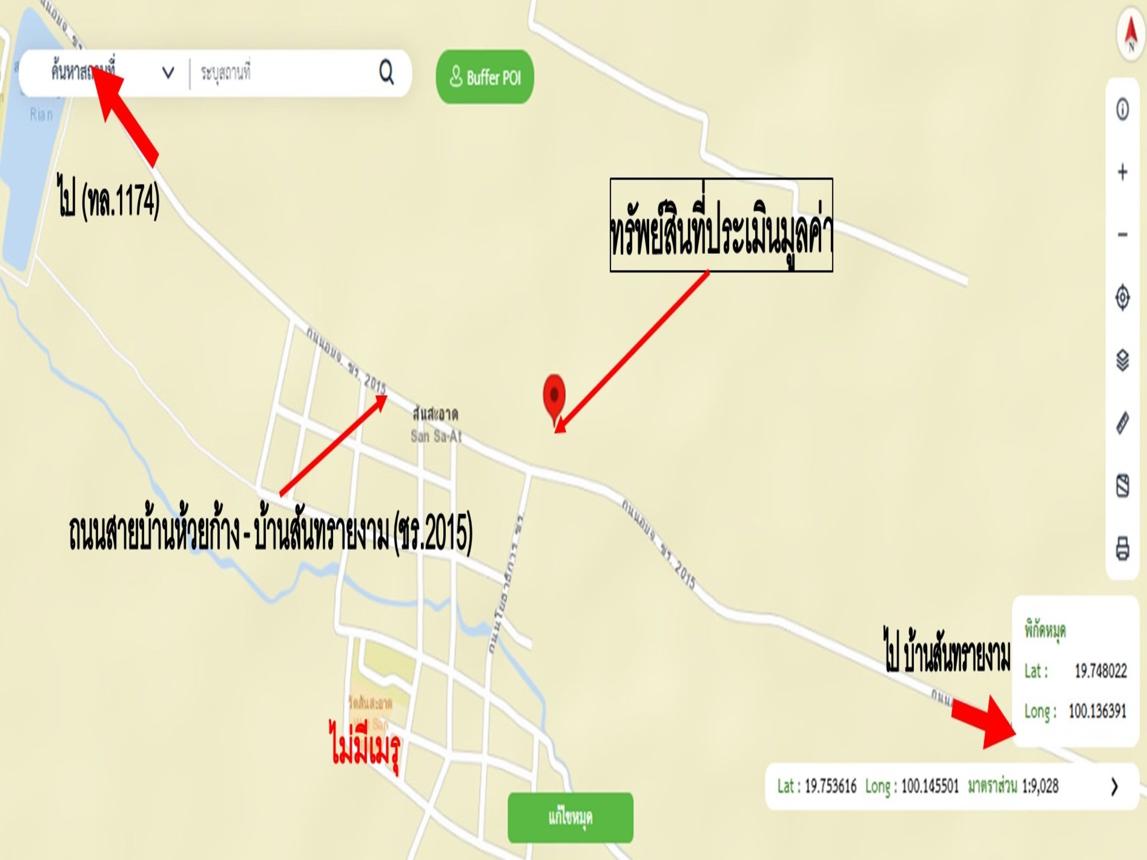Image resolution: width=1147 pixels, height=860 pixels.
Task: Open the ค้นหาสถานที่ search type dropdown
Action: point(110,73)
